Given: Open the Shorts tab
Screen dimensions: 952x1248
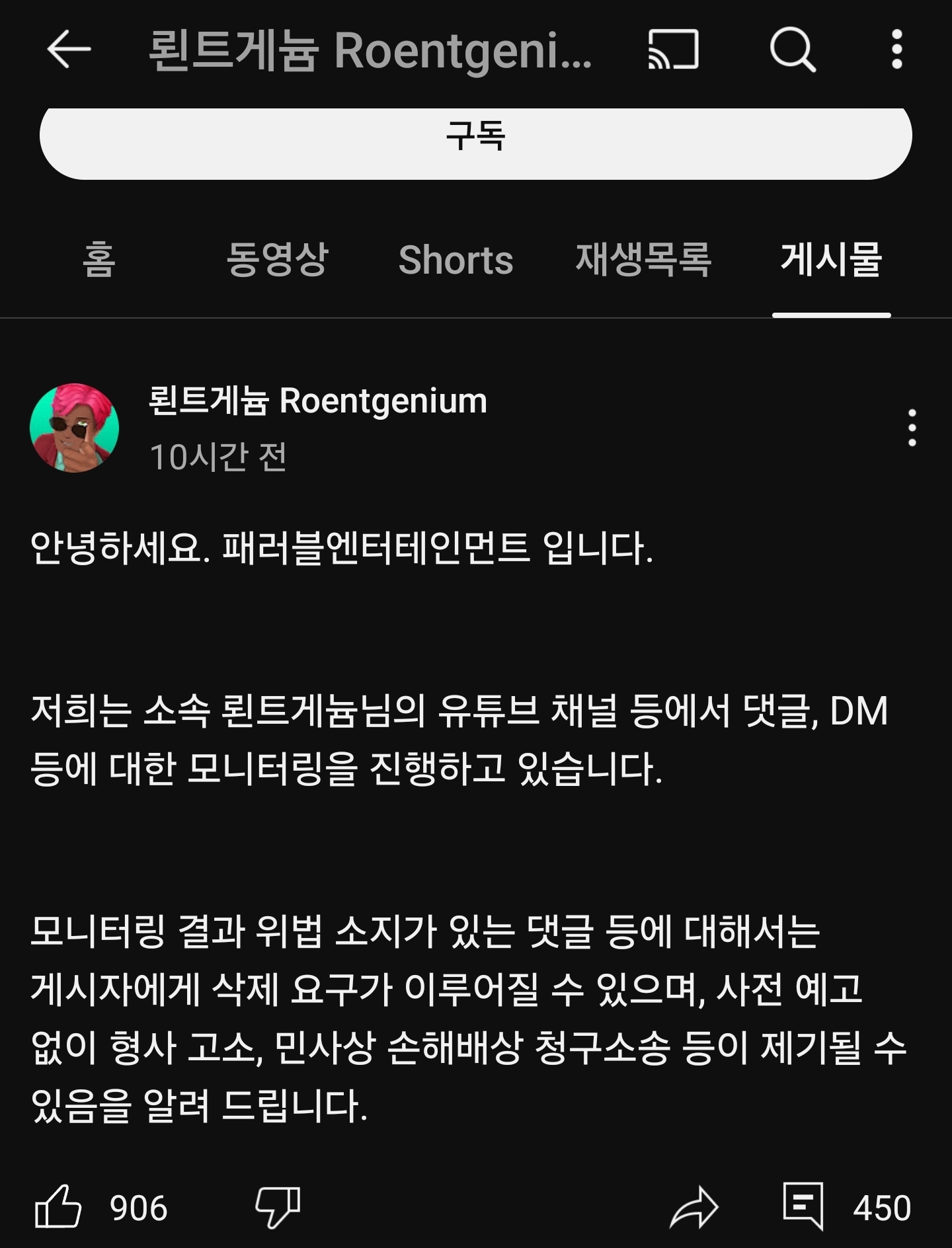Looking at the screenshot, I should (x=456, y=259).
